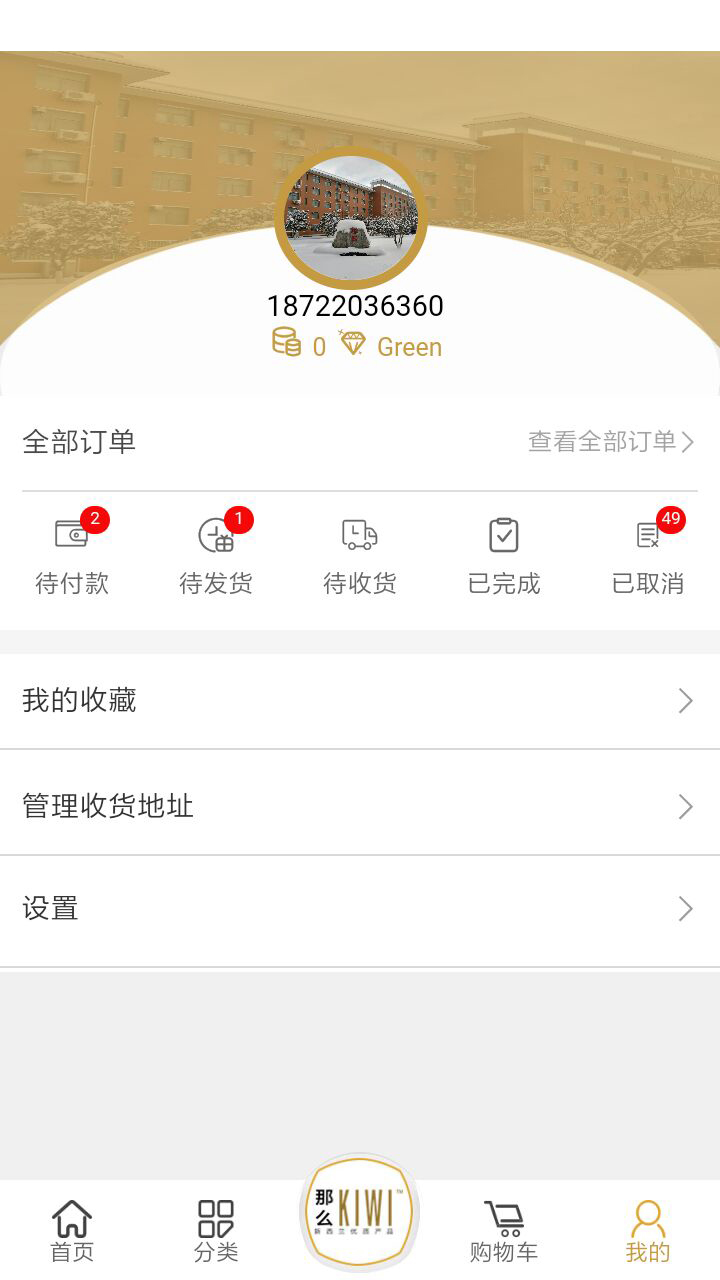Check 待收货 orders awaiting receipt
The width and height of the screenshot is (720, 1280).
(360, 556)
